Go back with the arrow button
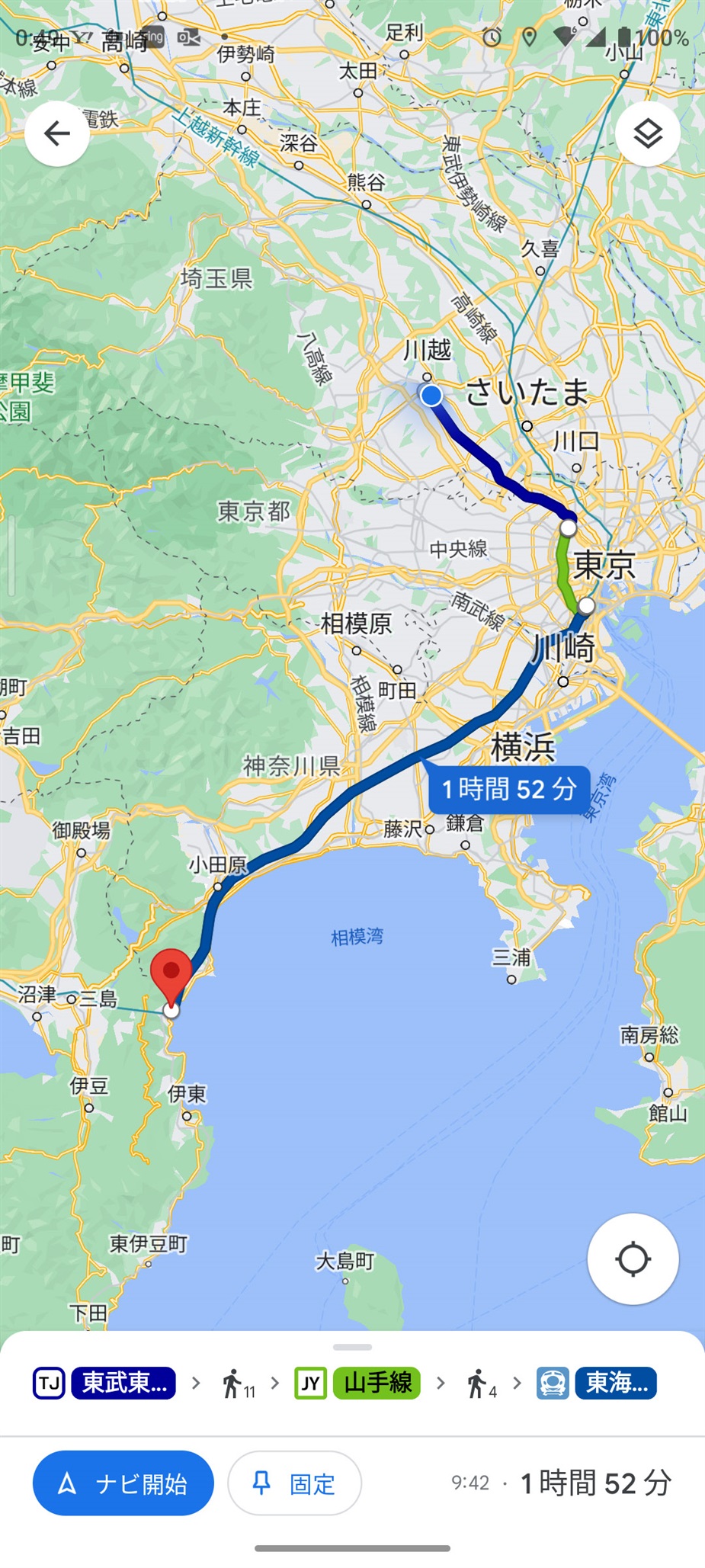Screen dimensions: 705x1568 coord(57,134)
